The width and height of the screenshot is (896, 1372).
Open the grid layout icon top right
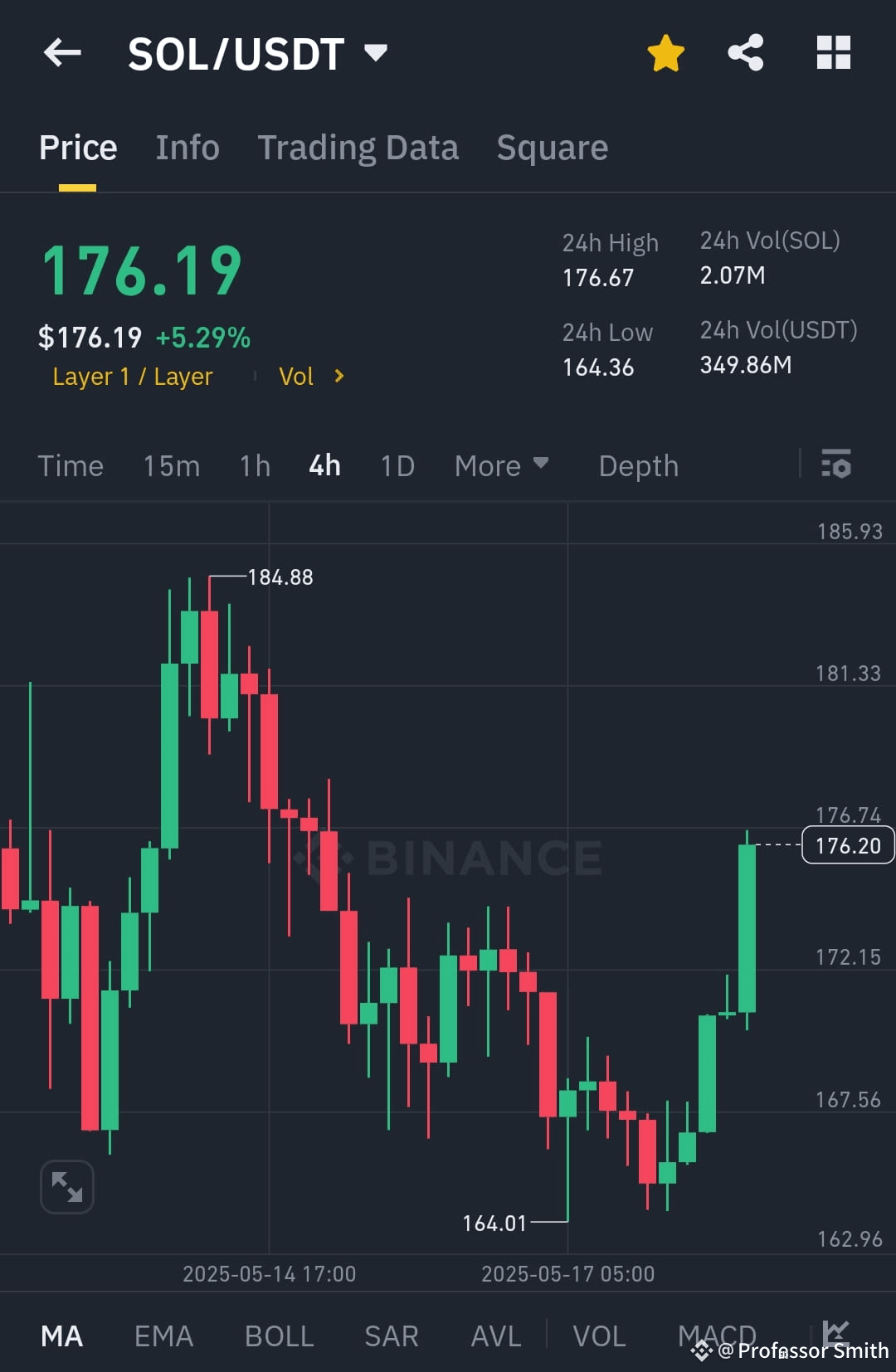coord(832,52)
